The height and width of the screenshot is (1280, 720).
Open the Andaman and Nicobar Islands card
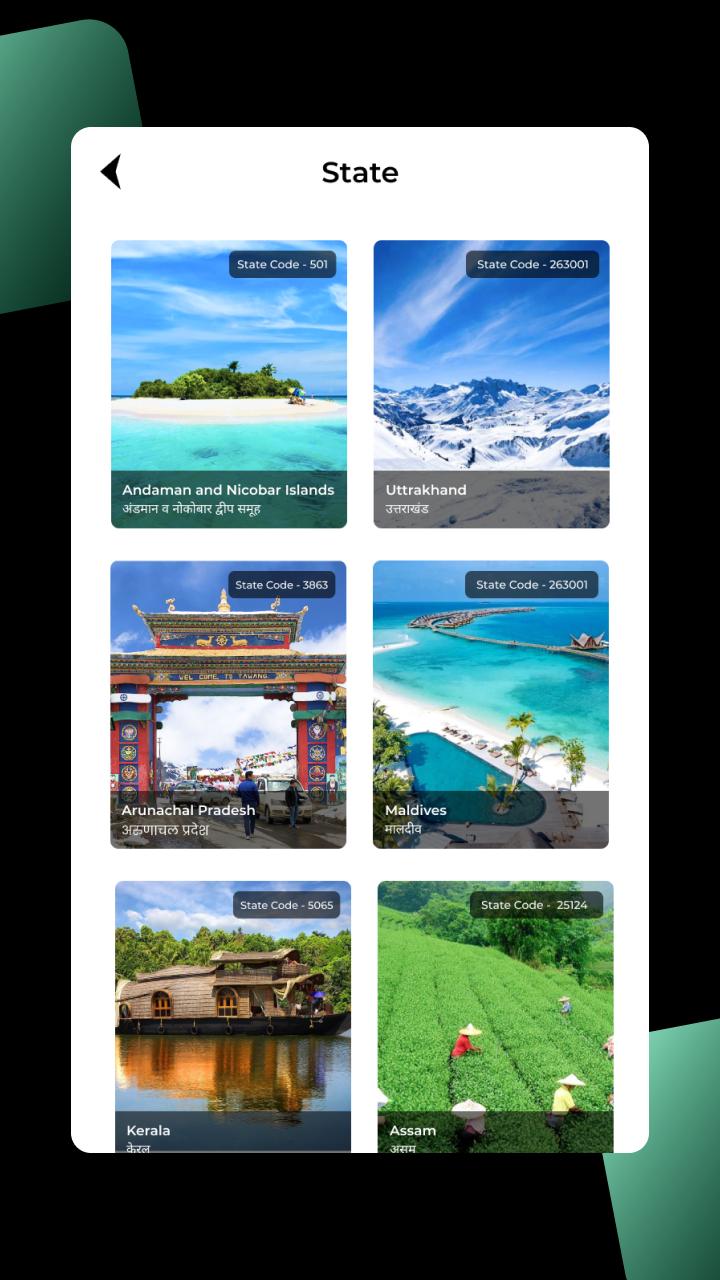click(229, 384)
